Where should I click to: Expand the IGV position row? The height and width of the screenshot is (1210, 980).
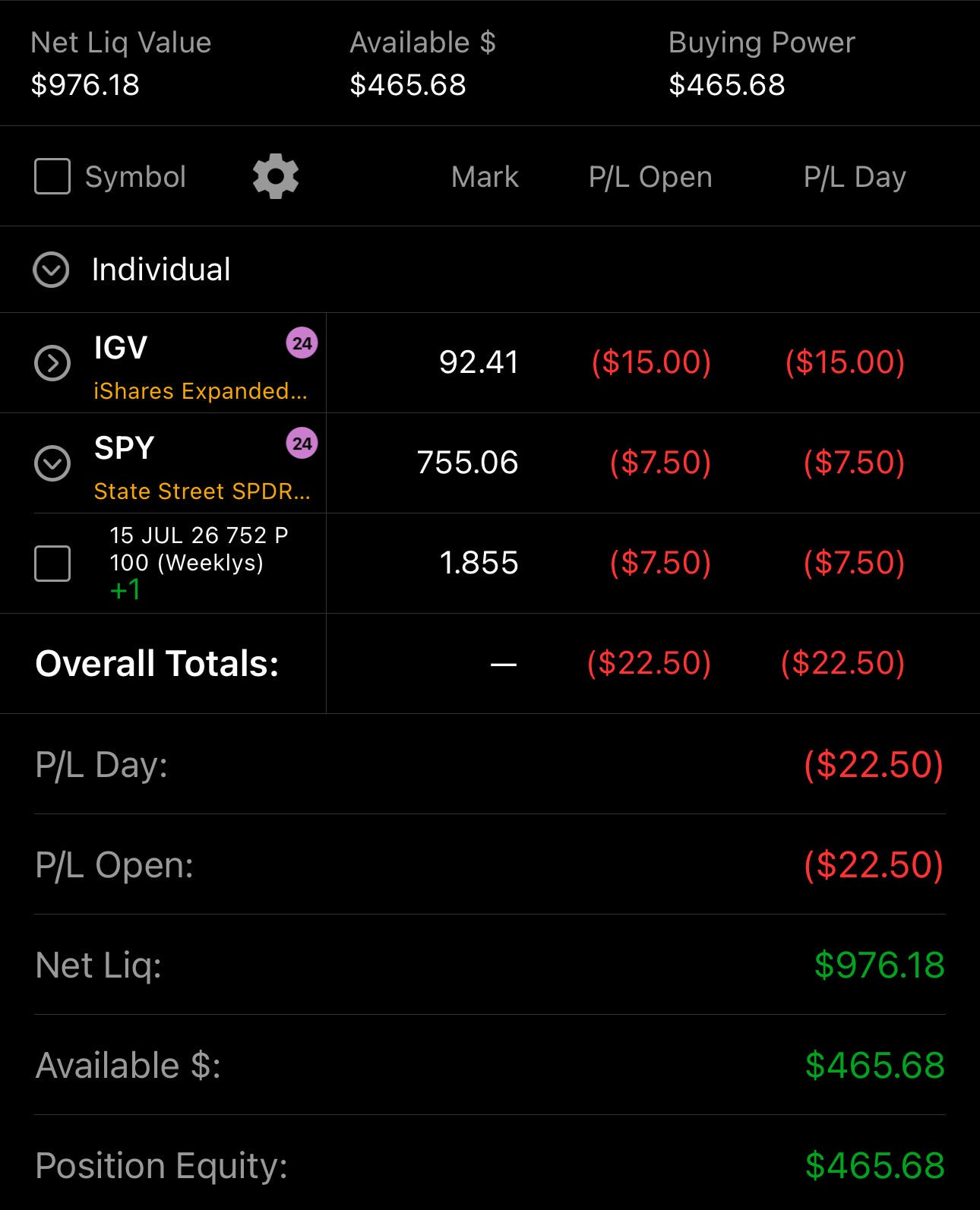(x=52, y=363)
